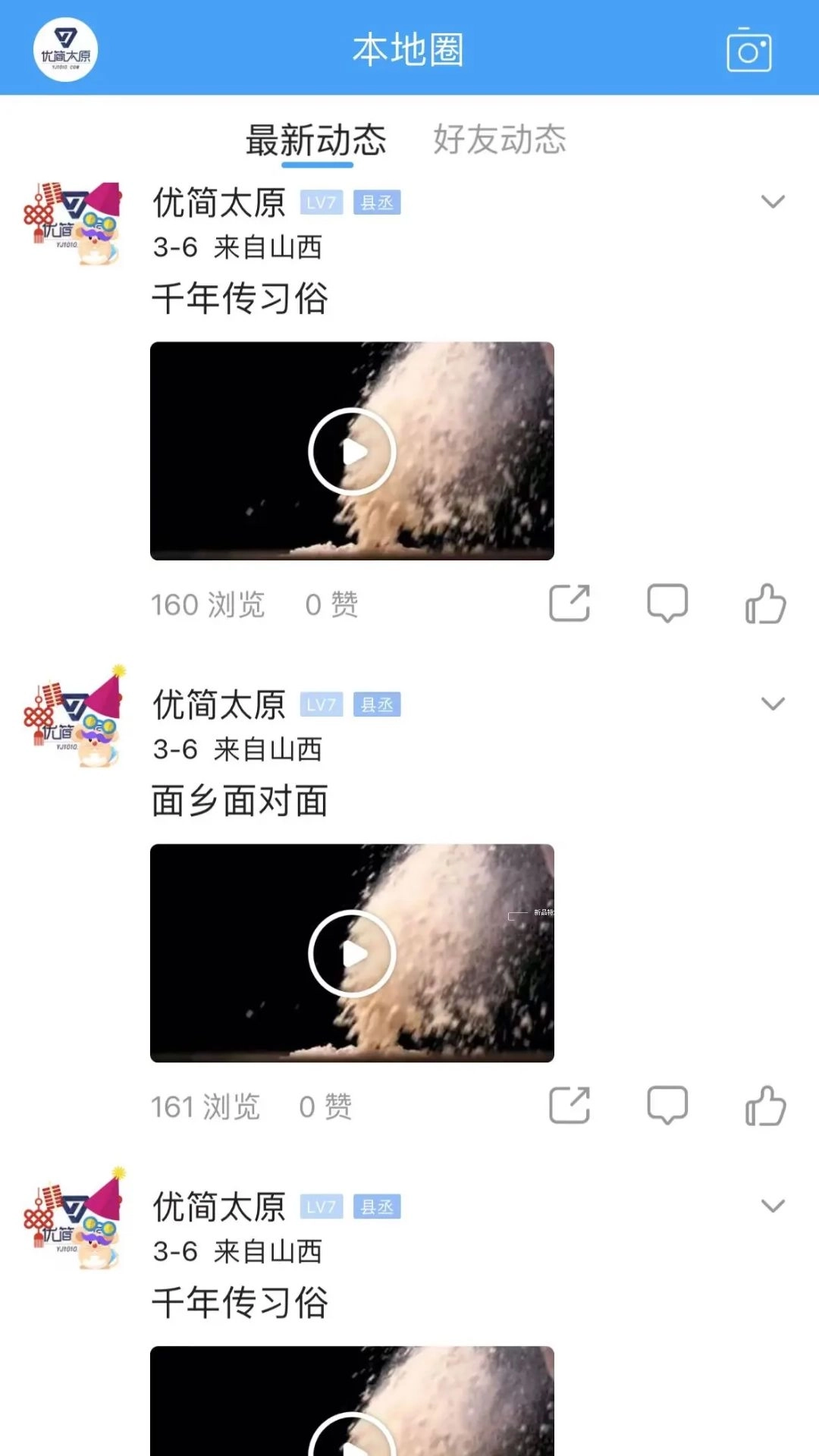Open options chevron on the third post
Screen dimensions: 819x1456
pos(773,1205)
